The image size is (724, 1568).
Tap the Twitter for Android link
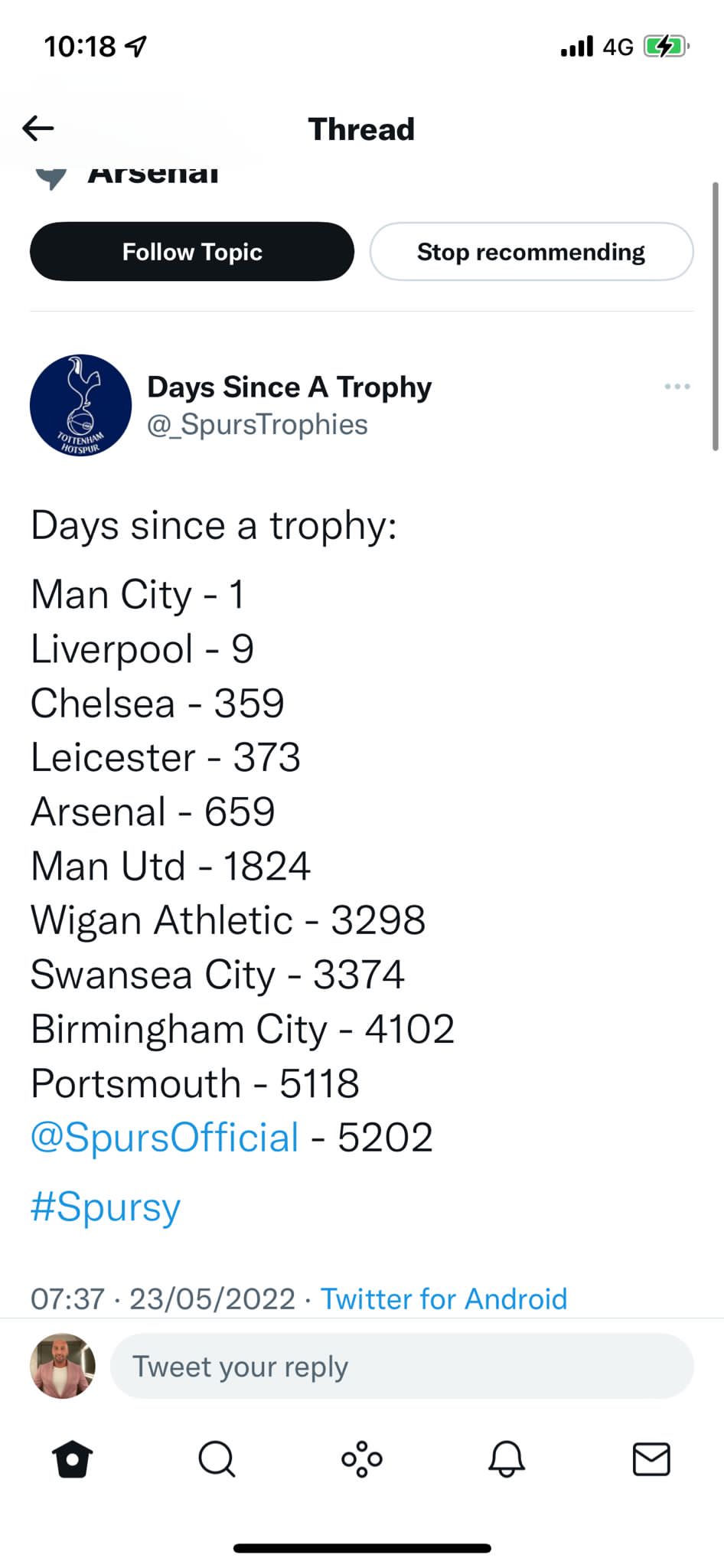(444, 1299)
